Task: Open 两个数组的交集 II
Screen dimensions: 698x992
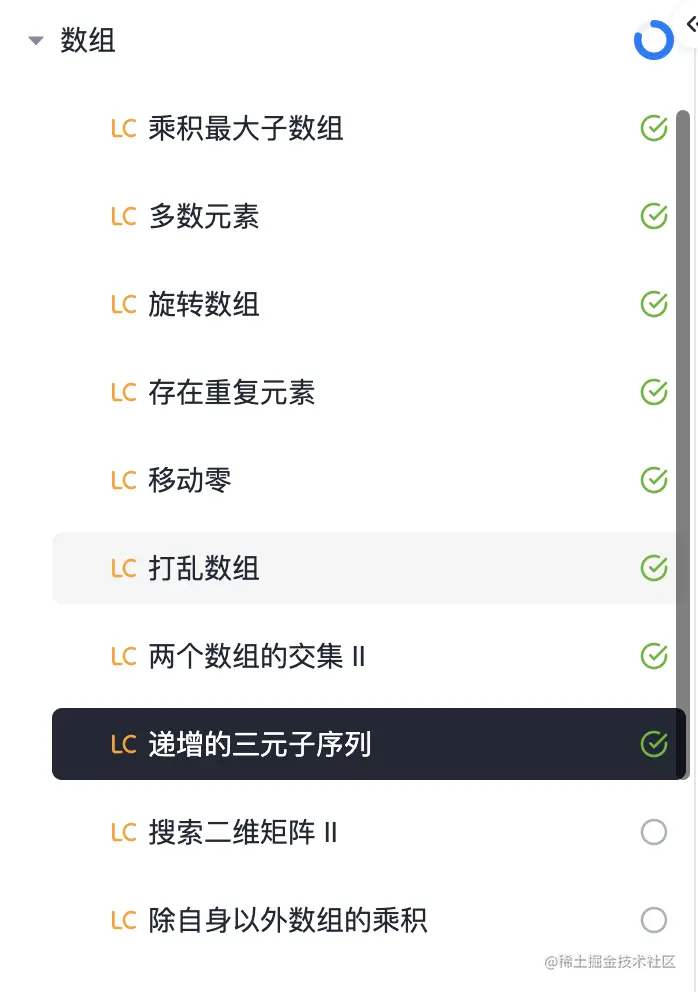Action: pos(257,656)
